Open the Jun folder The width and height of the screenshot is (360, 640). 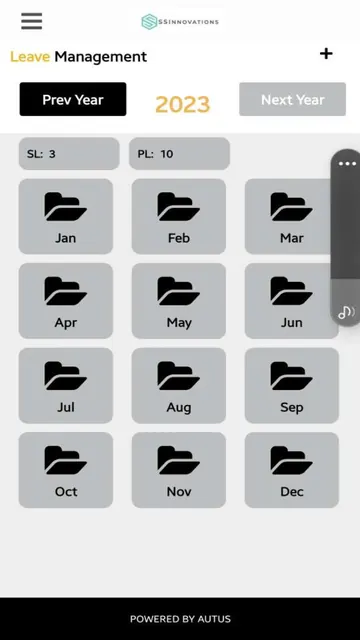coord(288,301)
